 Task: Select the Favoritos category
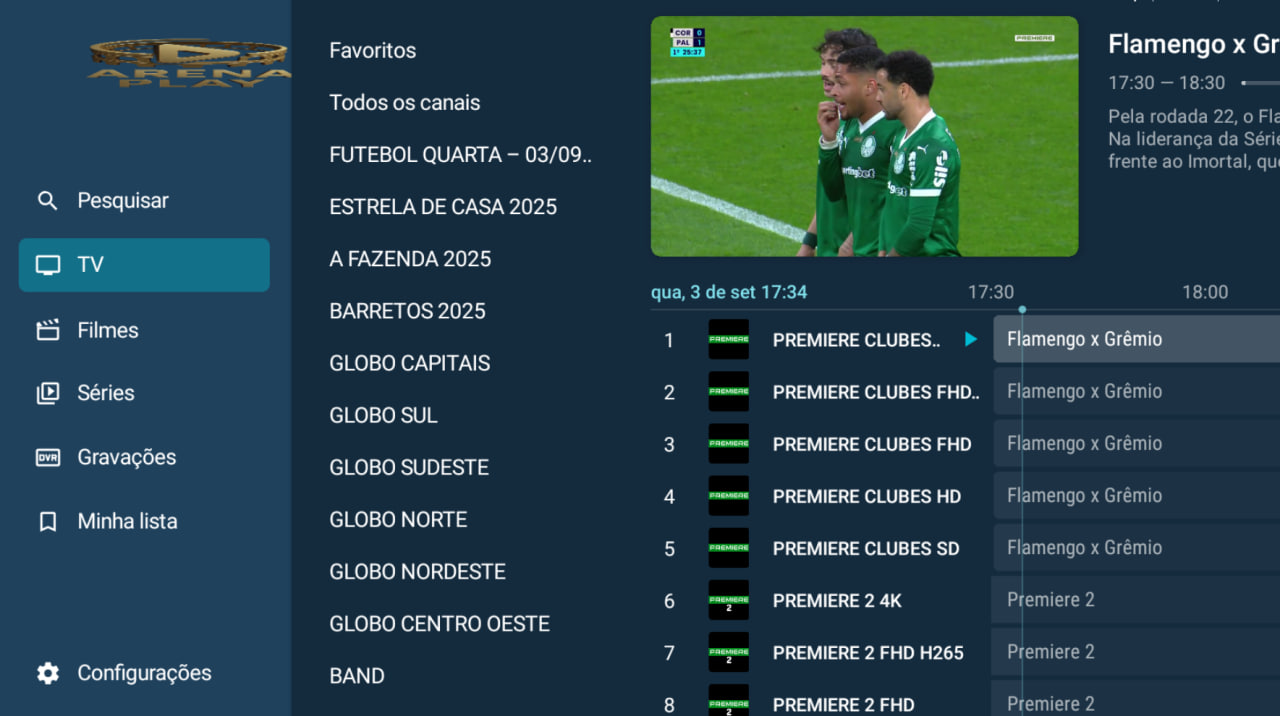[x=372, y=50]
